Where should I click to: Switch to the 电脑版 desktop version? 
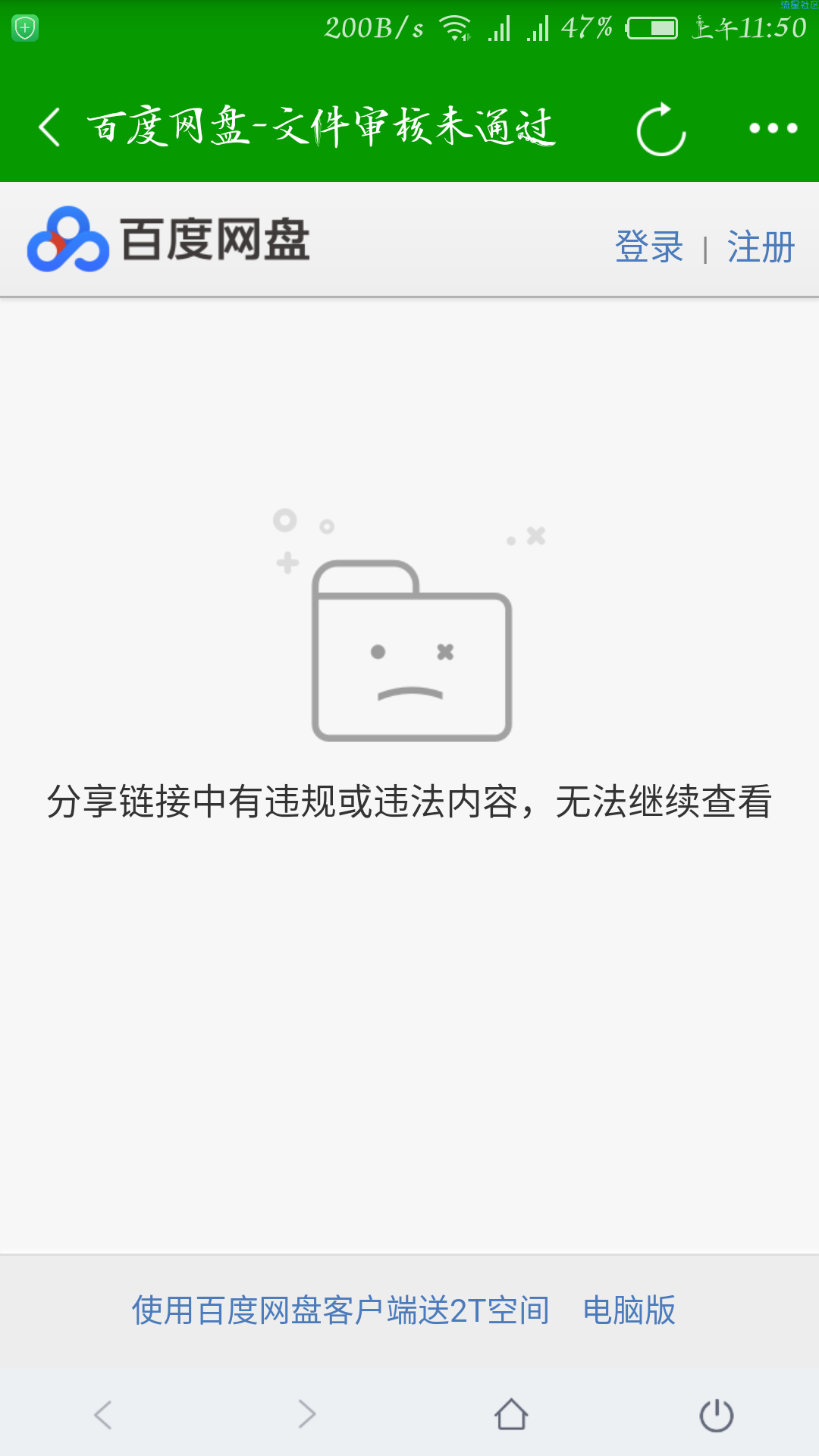click(x=629, y=1310)
